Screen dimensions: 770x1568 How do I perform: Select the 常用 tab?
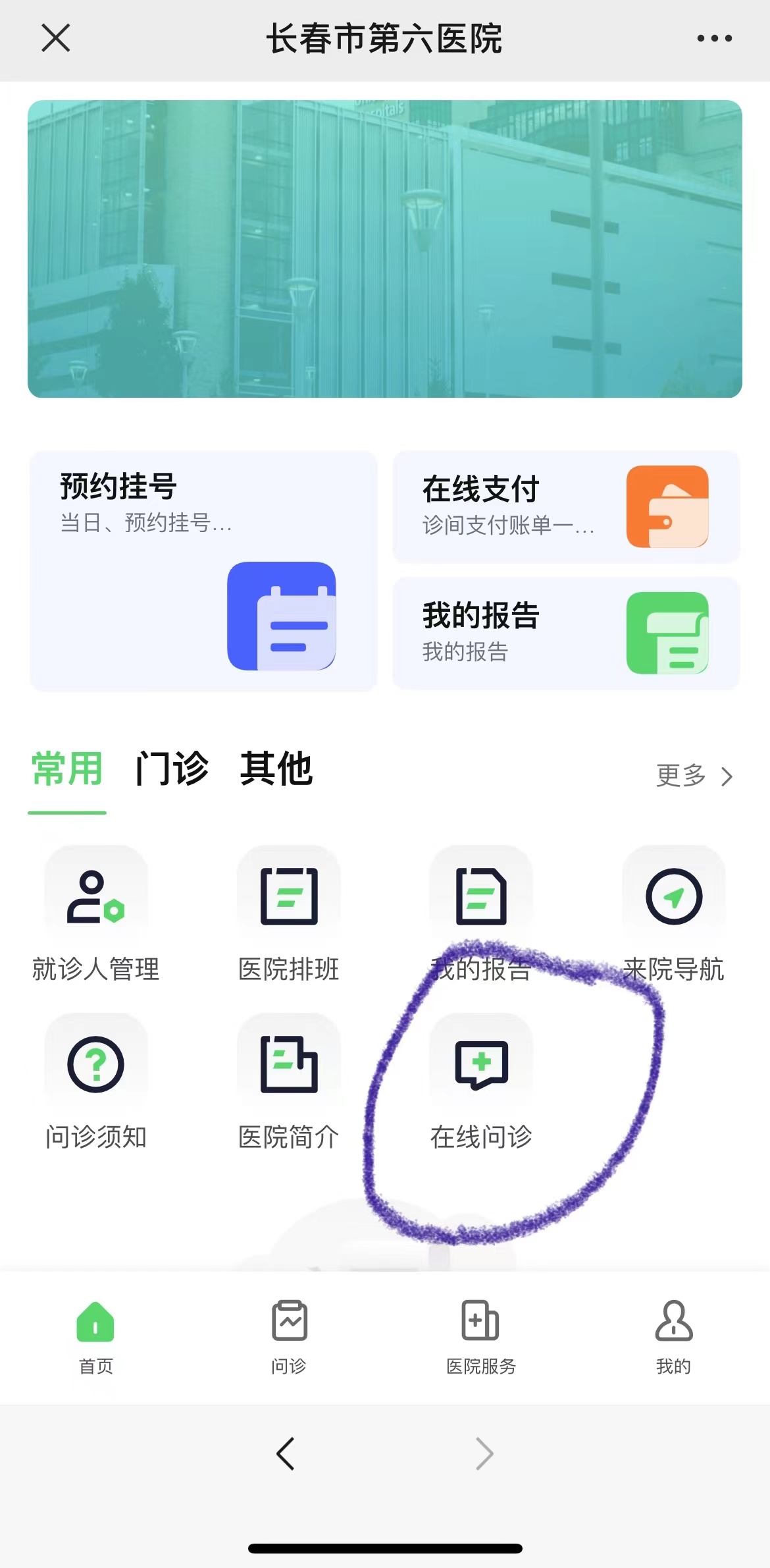(x=67, y=769)
